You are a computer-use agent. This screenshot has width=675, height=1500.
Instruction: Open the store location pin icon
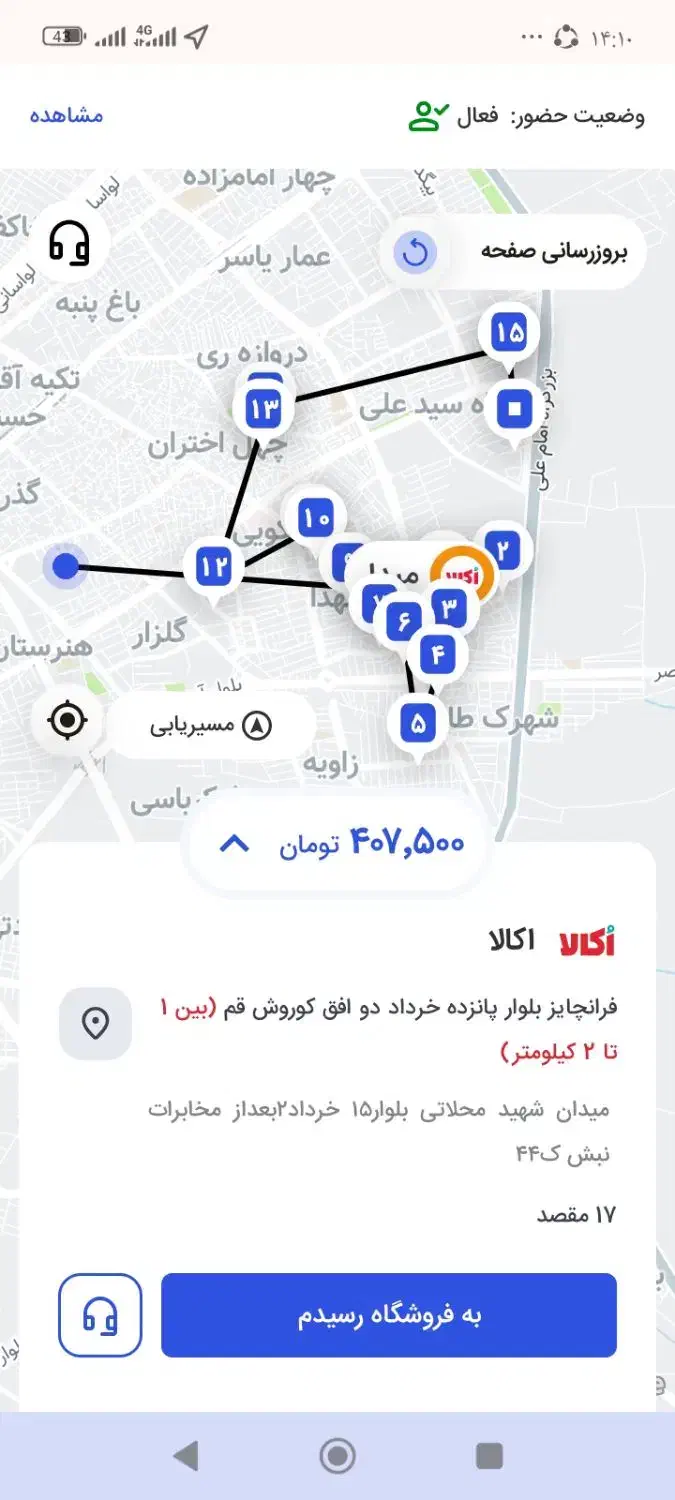coord(95,1024)
